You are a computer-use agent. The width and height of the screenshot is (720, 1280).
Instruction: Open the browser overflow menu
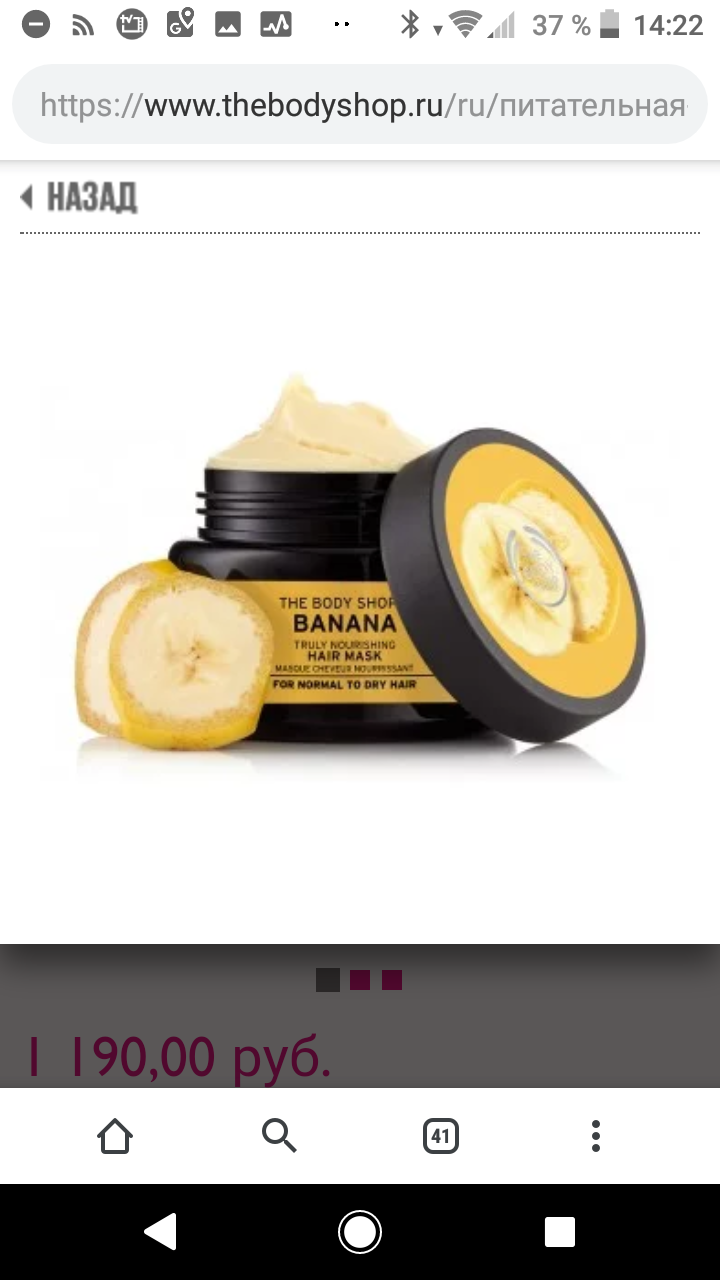(x=596, y=1136)
